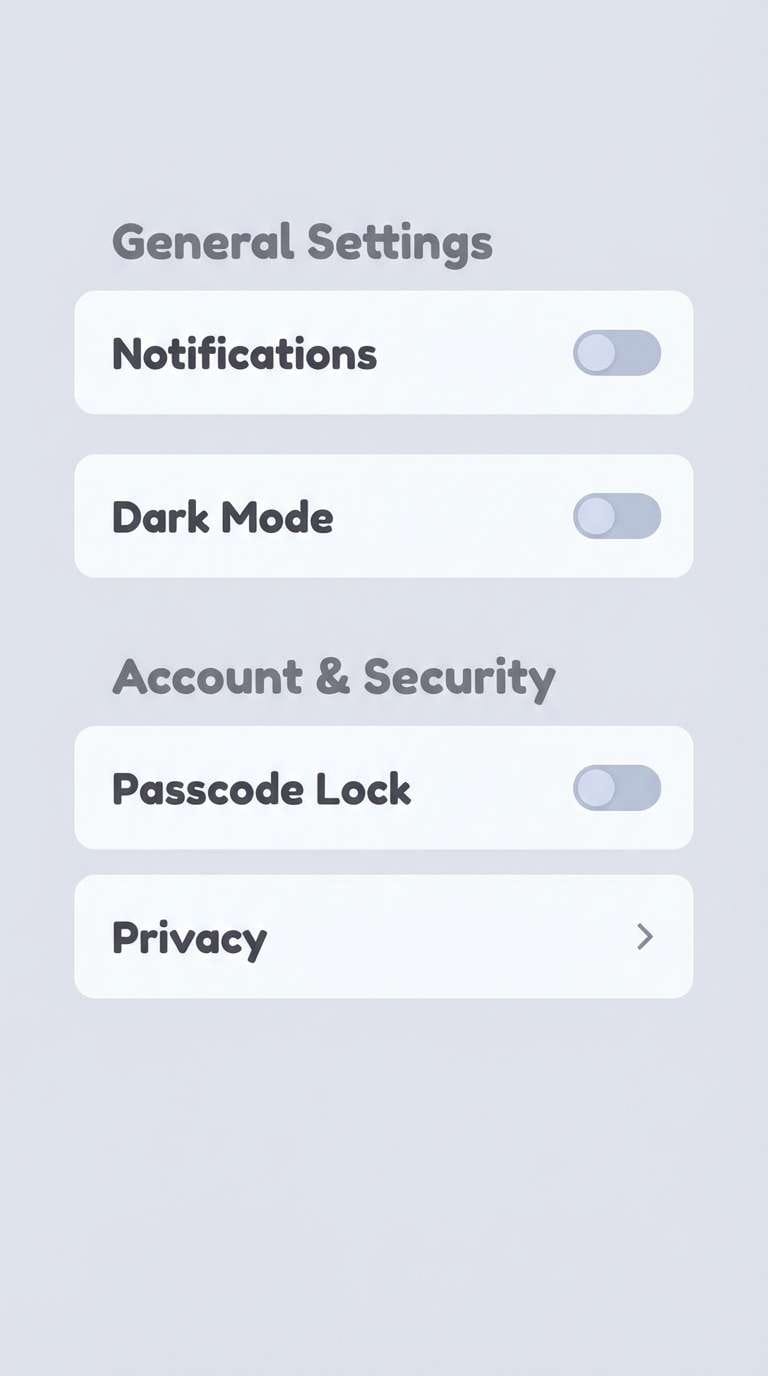Select the Notifications settings row
Image resolution: width=768 pixels, height=1376 pixels.
coord(384,353)
